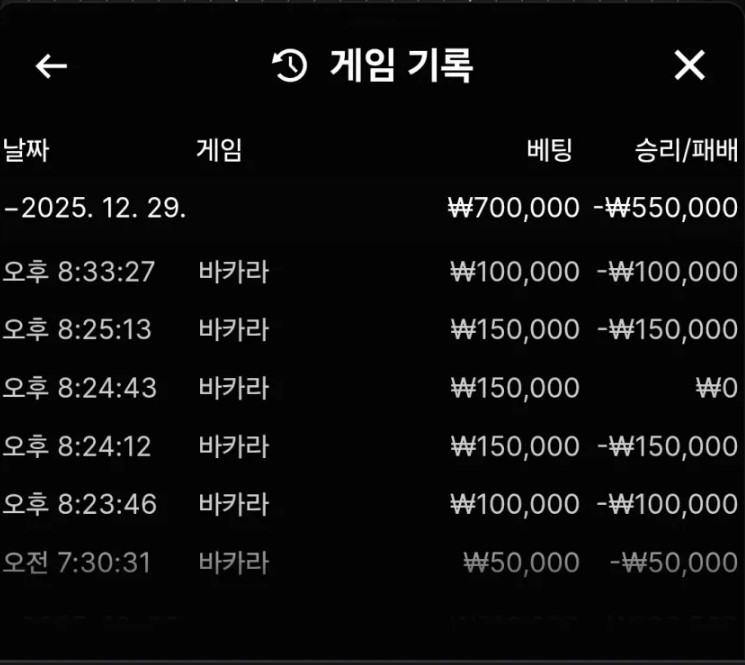Open the 오전 7:30:31 바카라 record
This screenshot has width=745, height=665.
point(370,562)
